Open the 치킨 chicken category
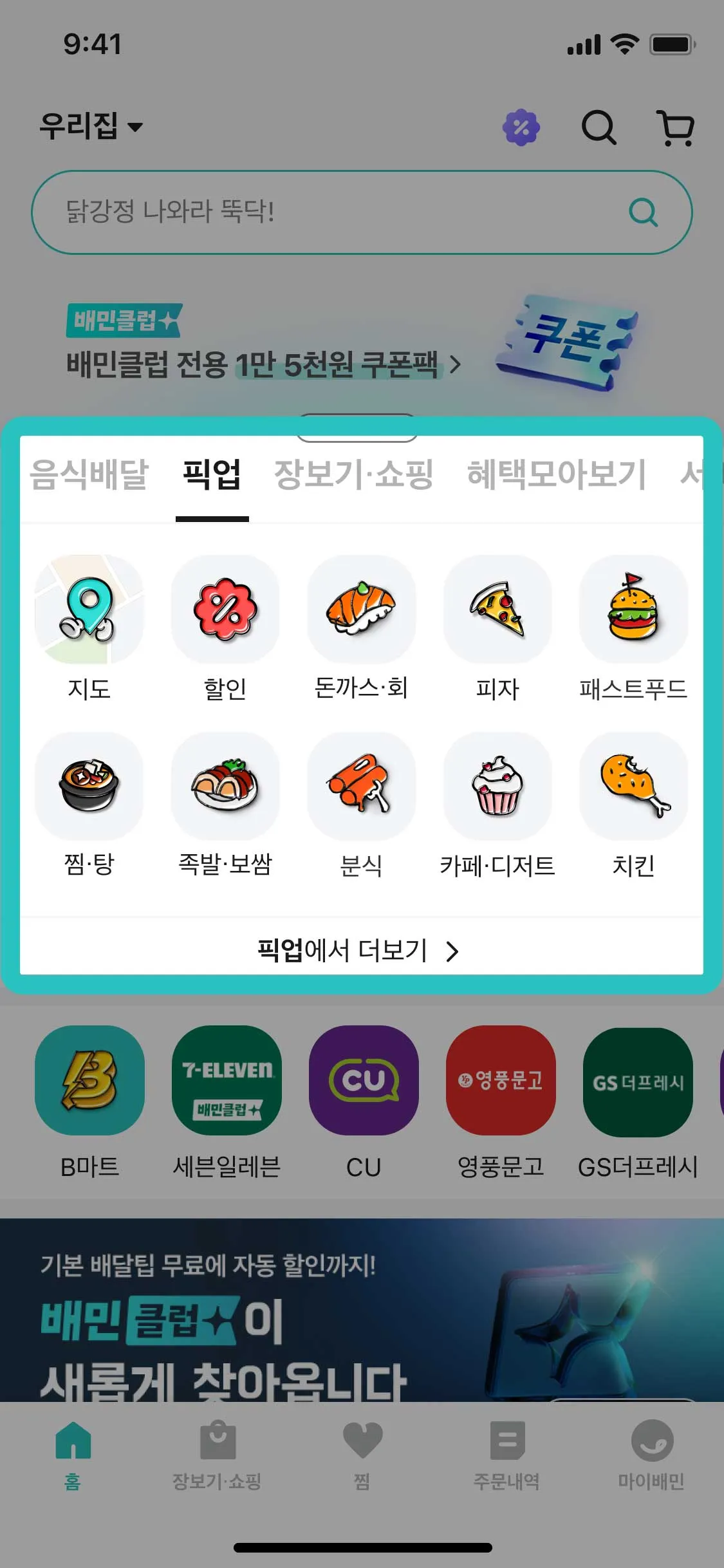This screenshot has width=724, height=1568. [x=634, y=787]
